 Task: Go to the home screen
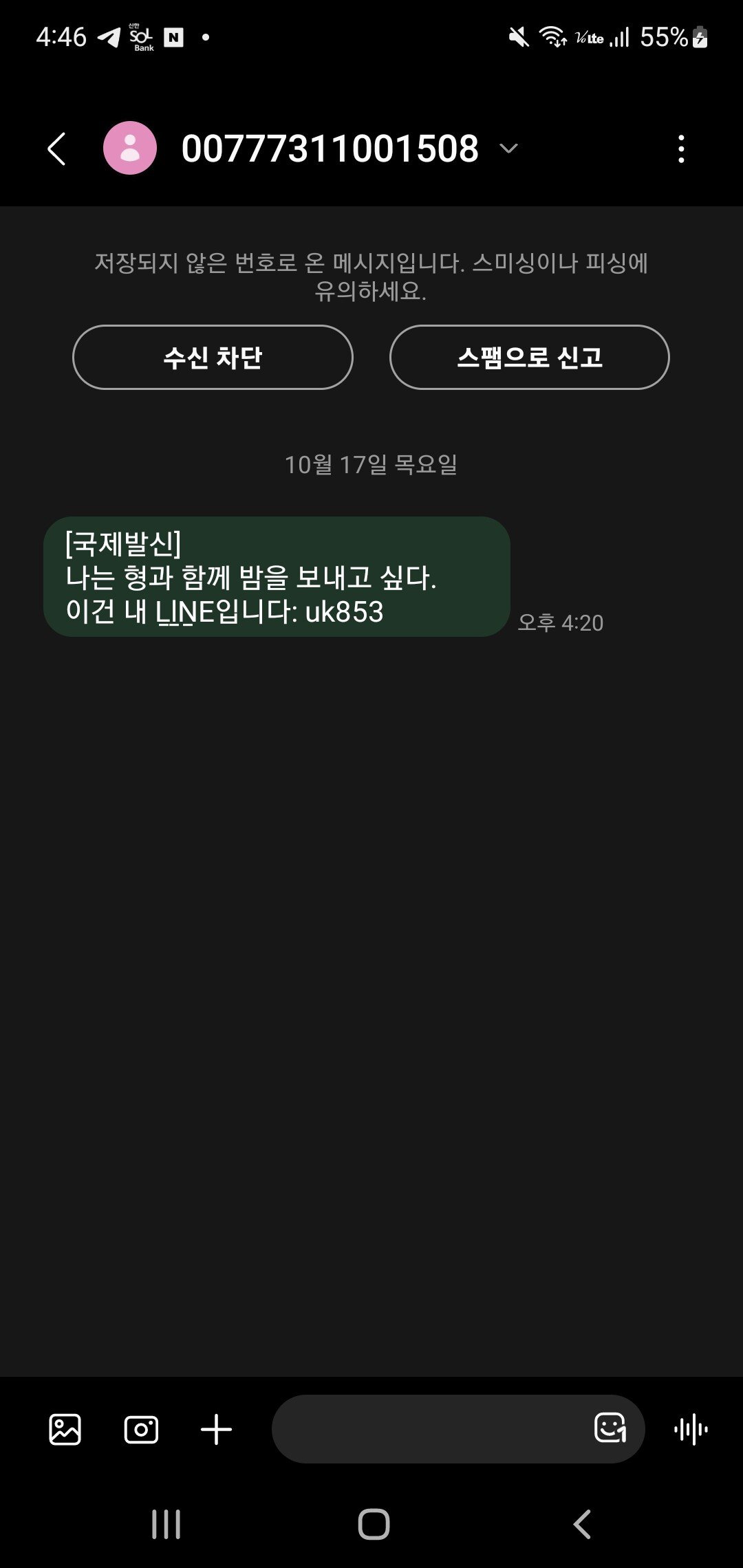pos(374,1525)
